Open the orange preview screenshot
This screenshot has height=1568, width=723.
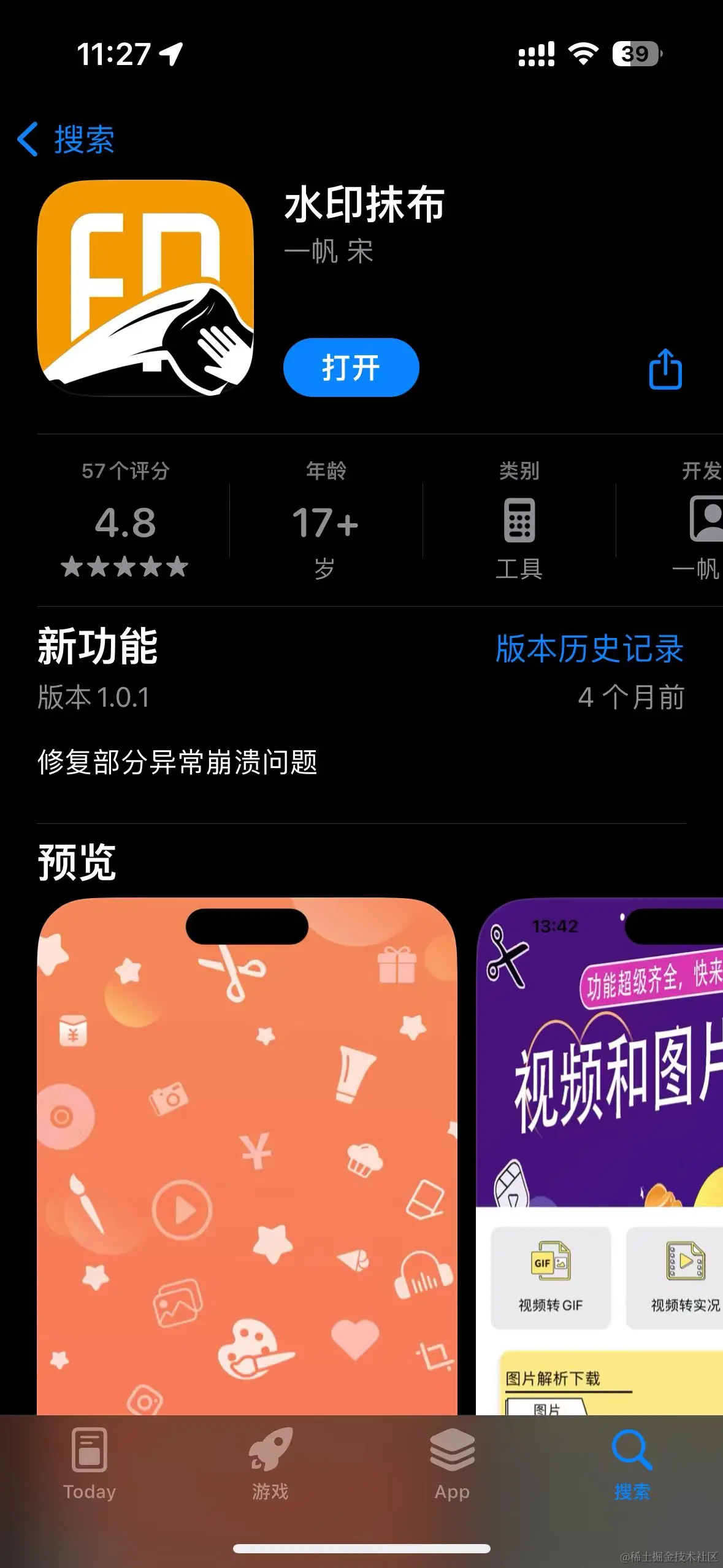[x=247, y=1153]
